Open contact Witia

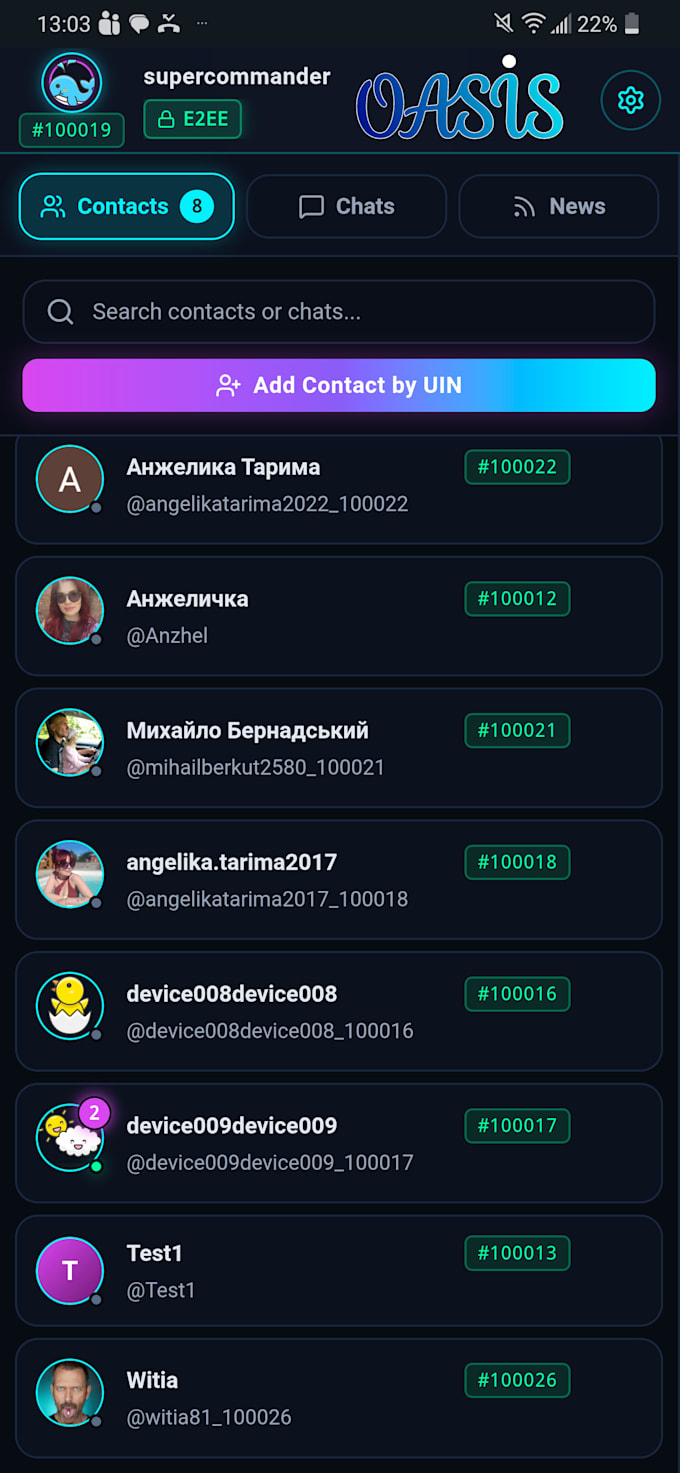click(x=339, y=1397)
